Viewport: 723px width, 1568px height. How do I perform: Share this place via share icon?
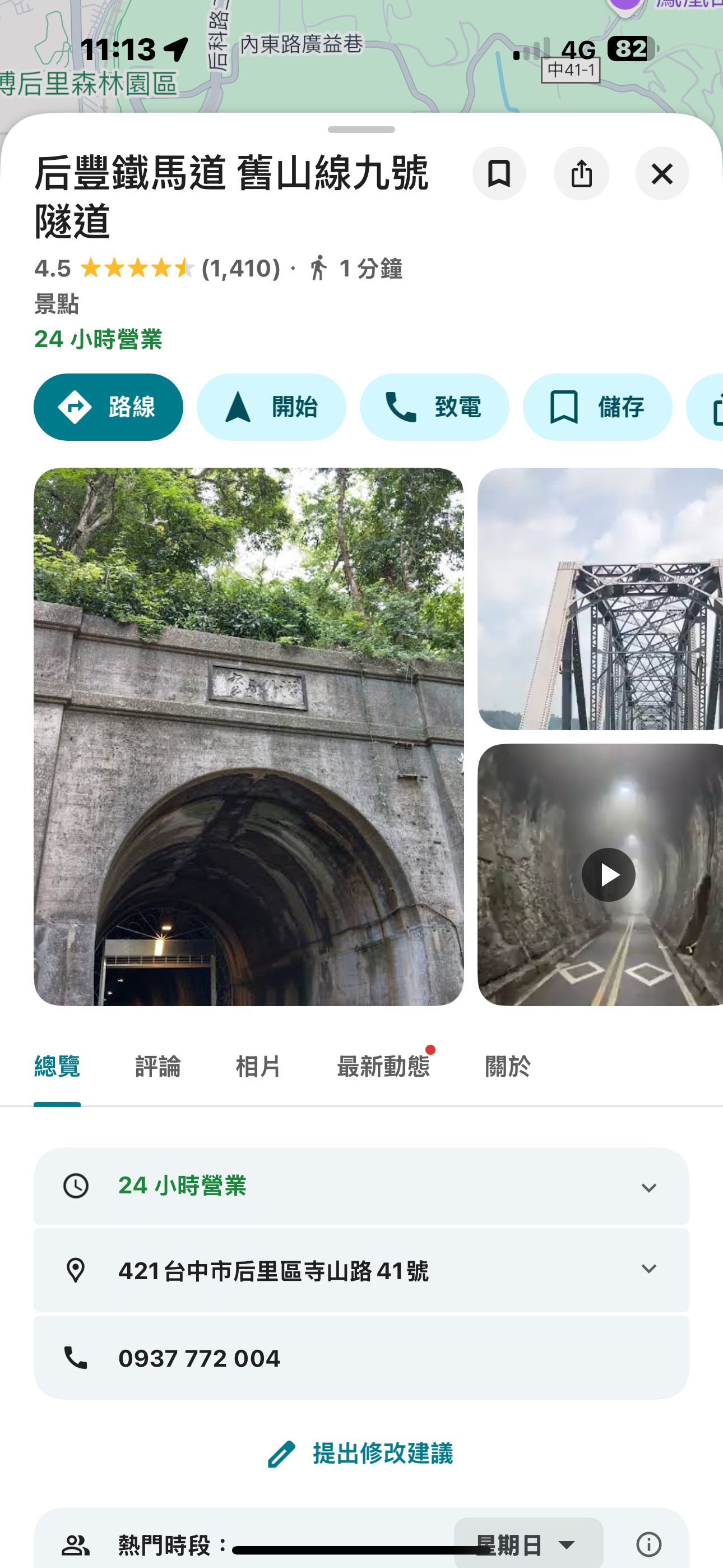[x=581, y=173]
